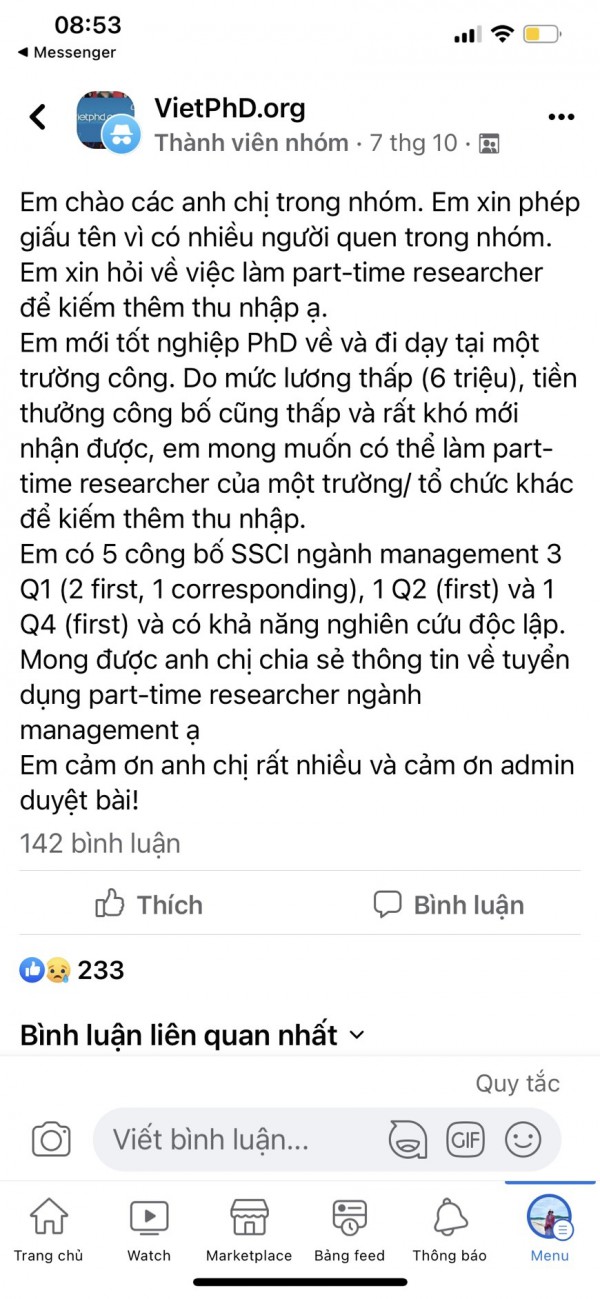Open the Quy tắc group rules

tap(517, 1083)
